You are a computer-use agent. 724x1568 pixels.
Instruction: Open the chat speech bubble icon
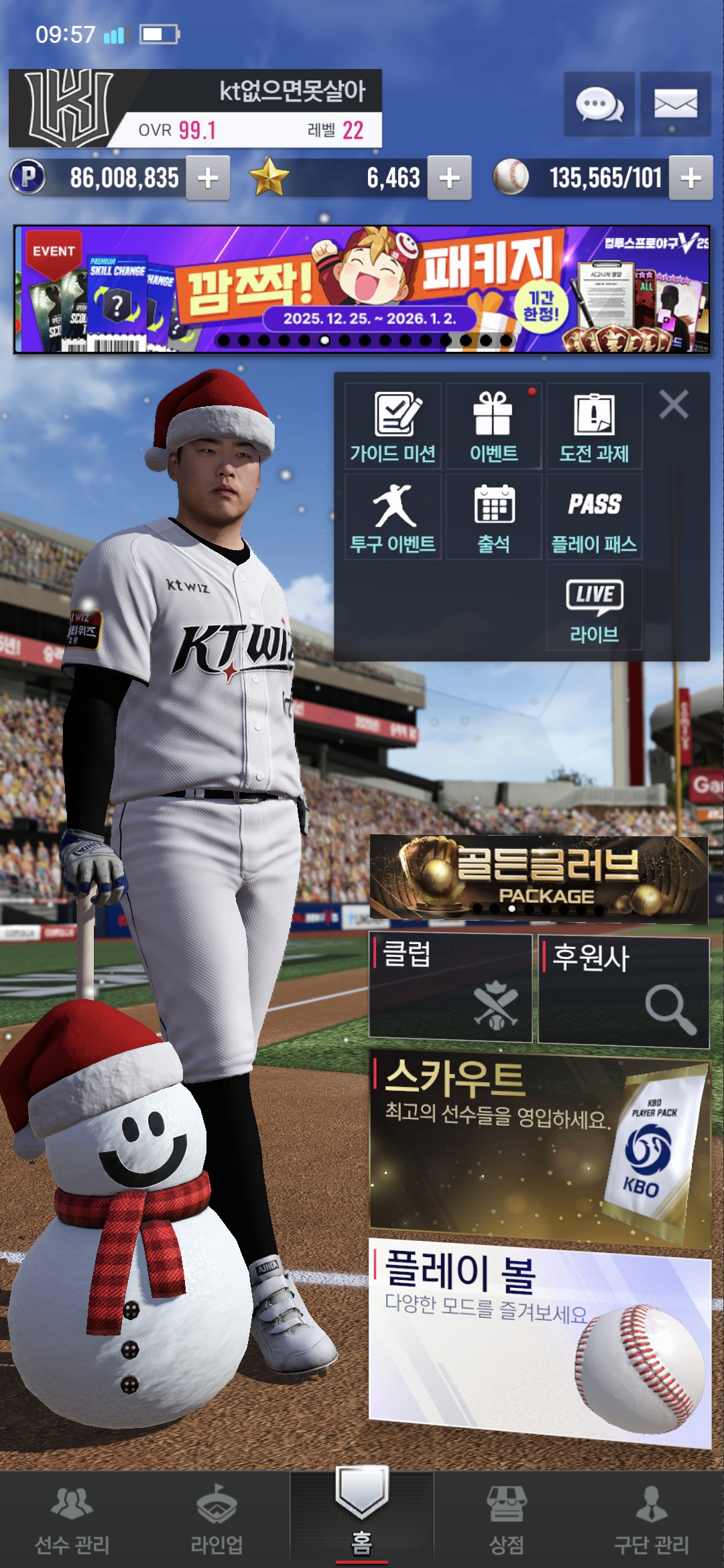(x=599, y=105)
